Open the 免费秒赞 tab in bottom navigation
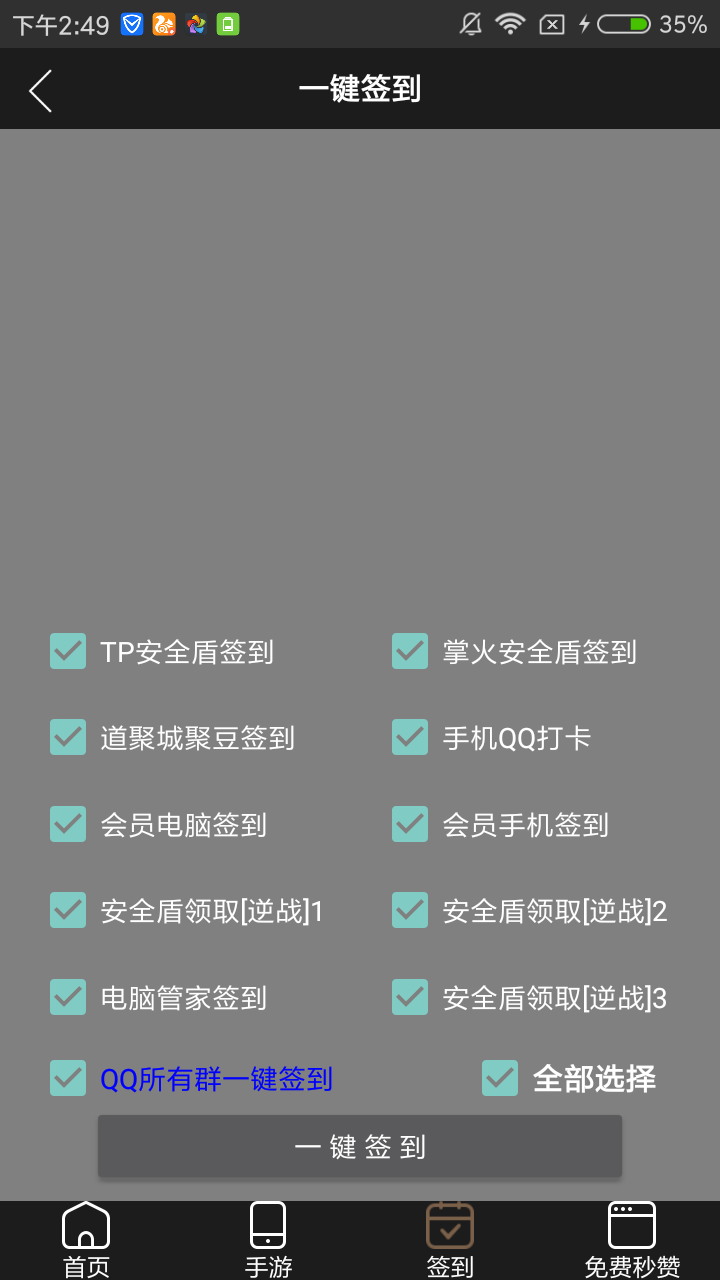The width and height of the screenshot is (720, 1280). [631, 1240]
